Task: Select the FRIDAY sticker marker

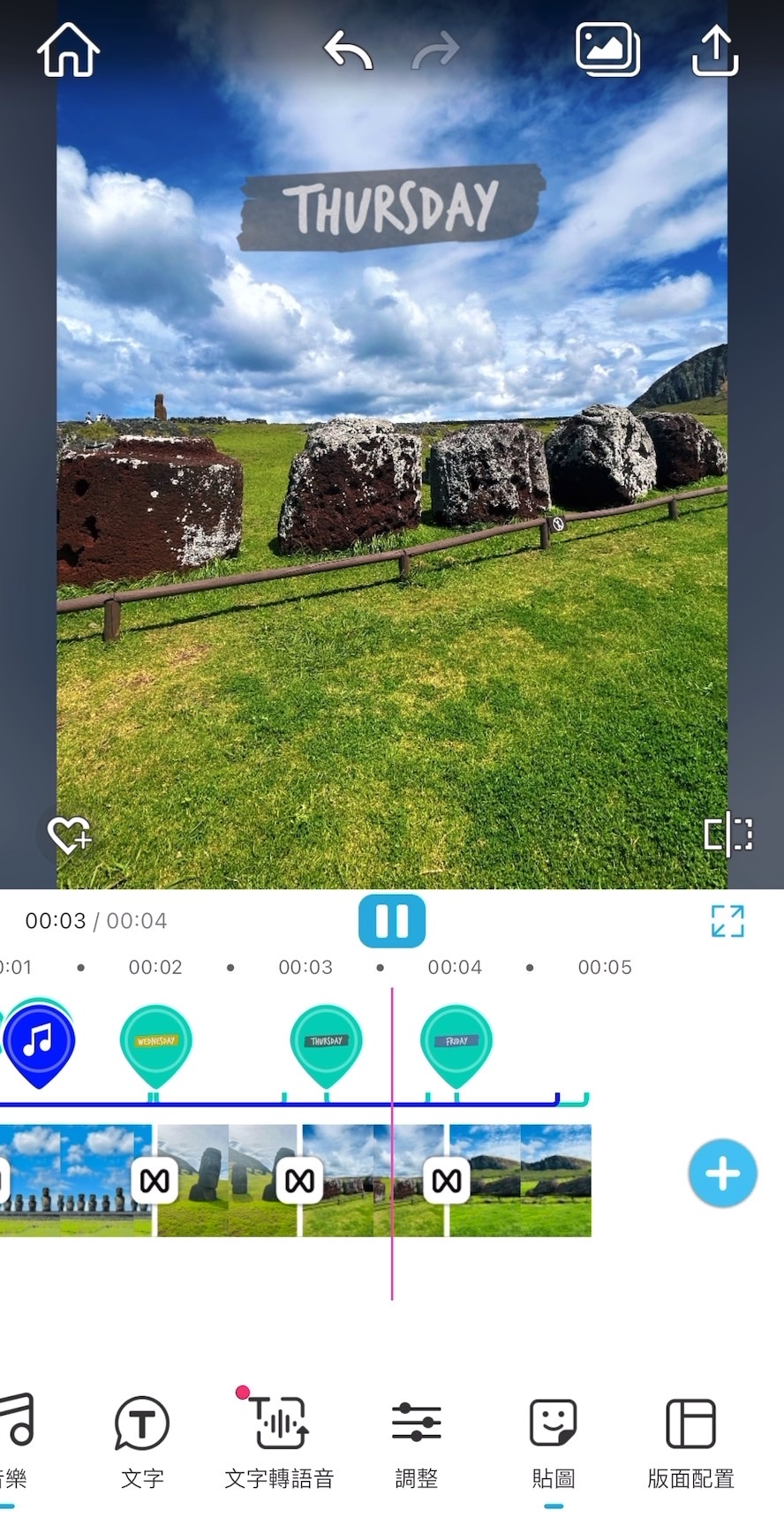Action: click(456, 1043)
